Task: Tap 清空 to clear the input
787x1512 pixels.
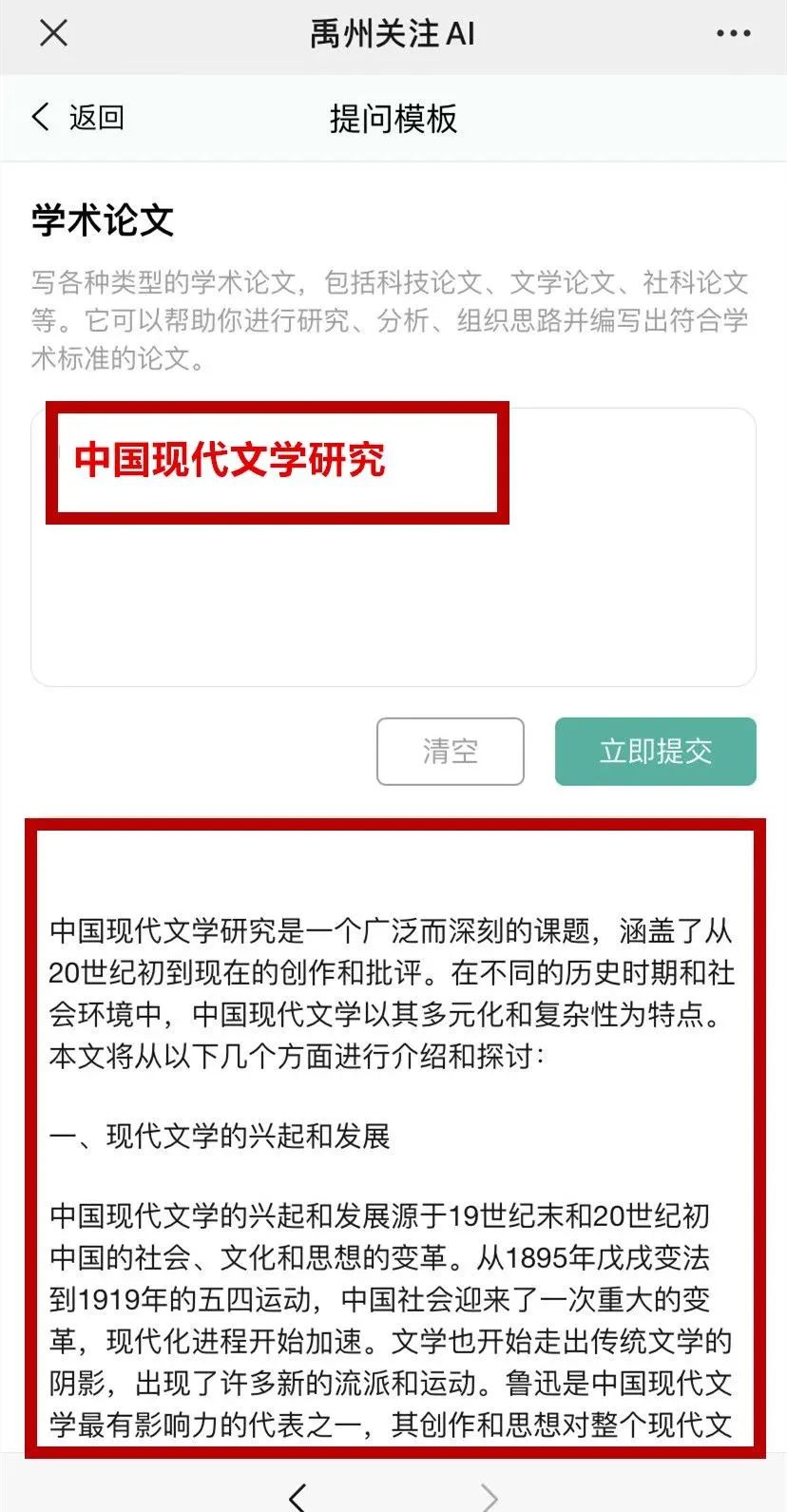Action: click(x=451, y=752)
